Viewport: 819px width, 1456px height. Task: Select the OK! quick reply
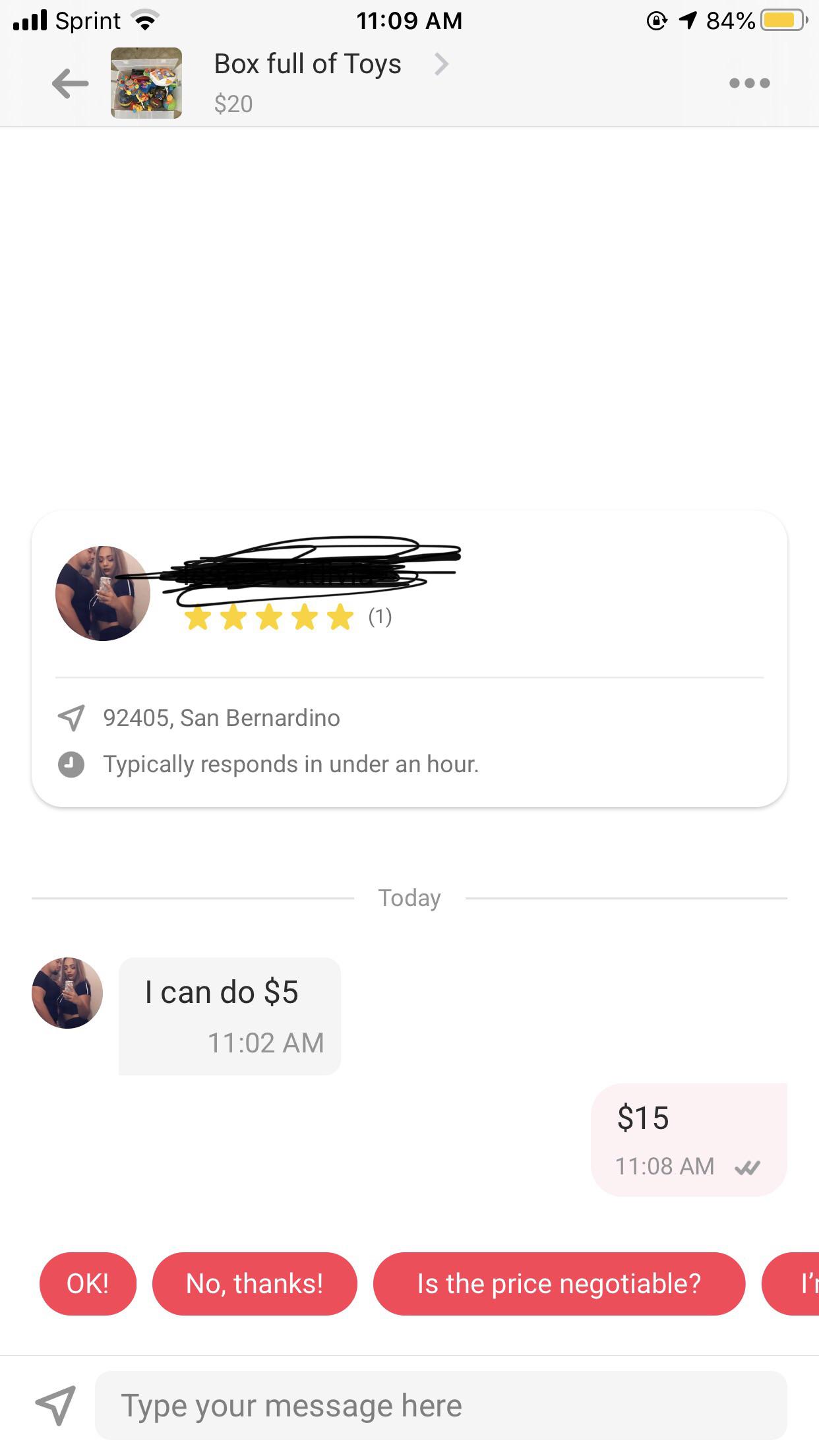pos(88,1283)
